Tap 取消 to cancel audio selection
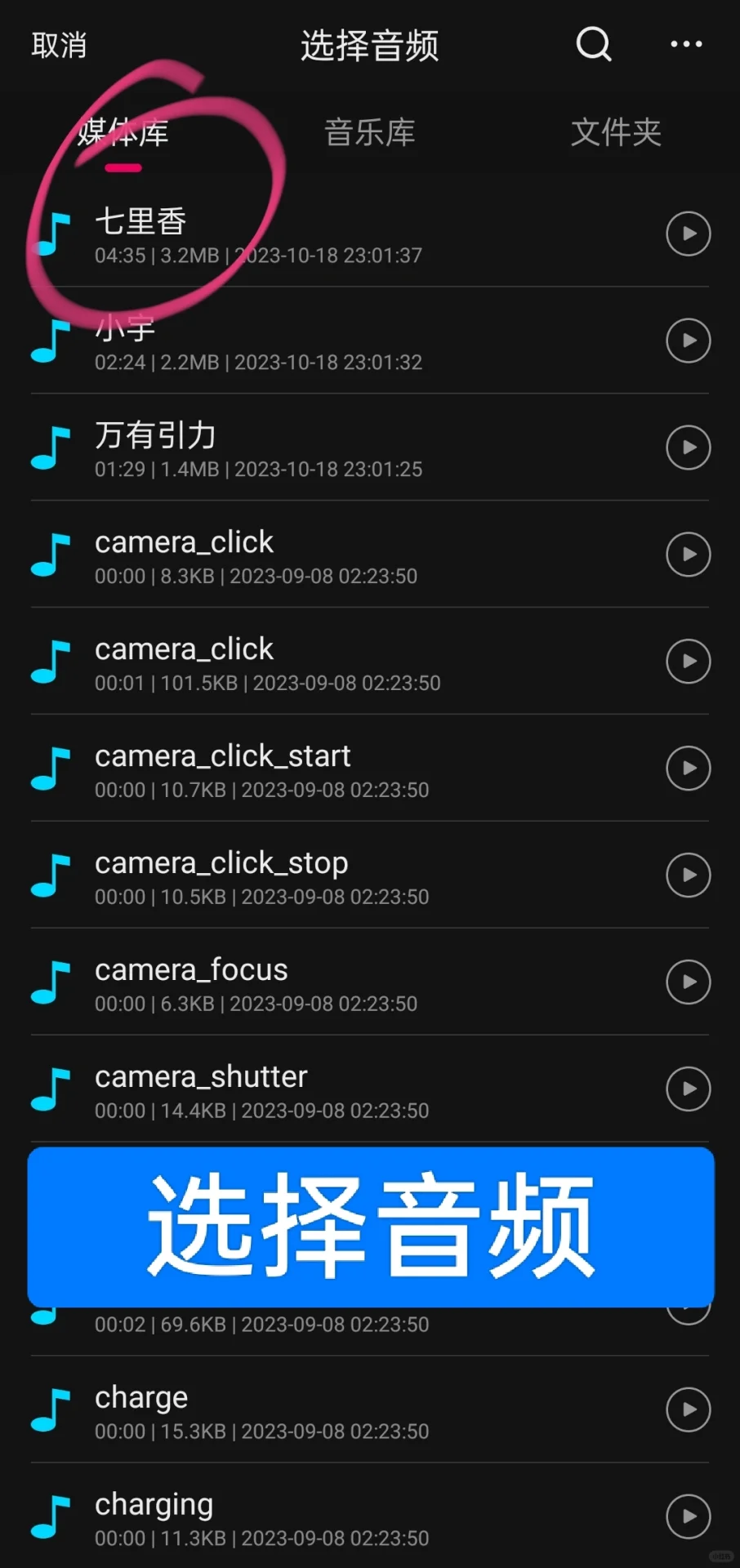Viewport: 740px width, 1568px height. click(59, 45)
